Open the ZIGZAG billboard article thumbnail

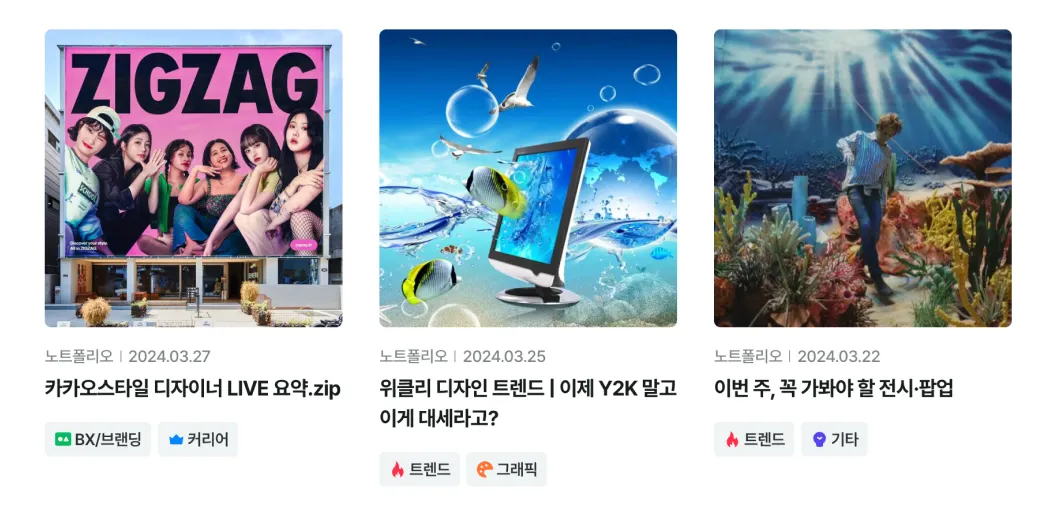tap(193, 178)
